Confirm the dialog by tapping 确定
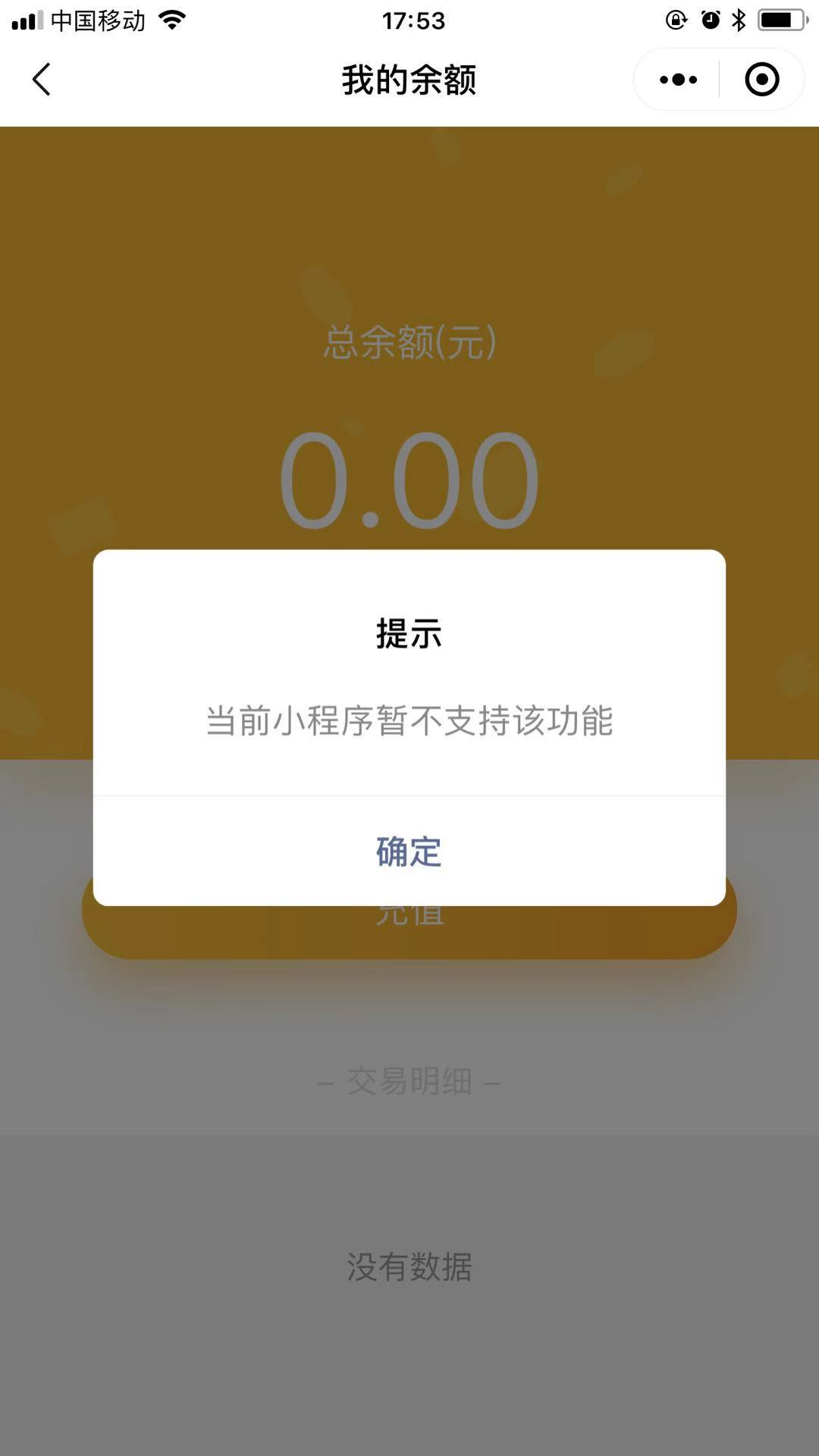819x1456 pixels. coord(409,851)
